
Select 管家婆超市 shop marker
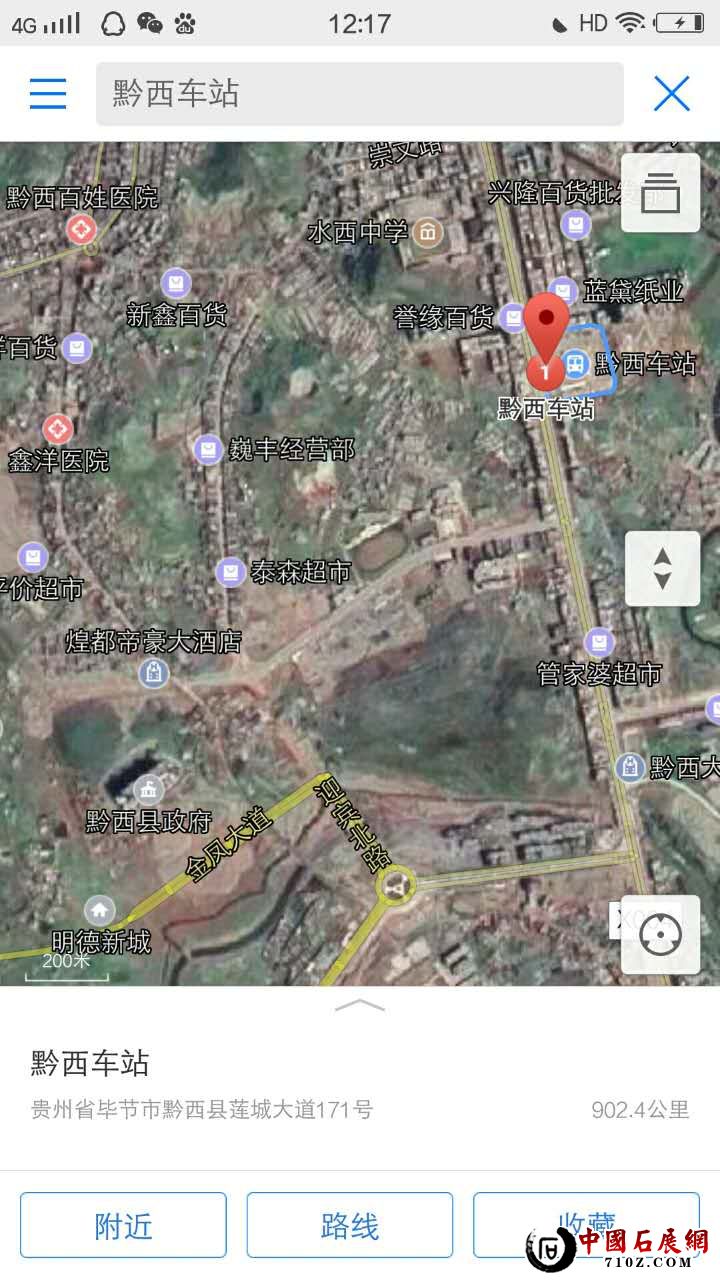[599, 642]
